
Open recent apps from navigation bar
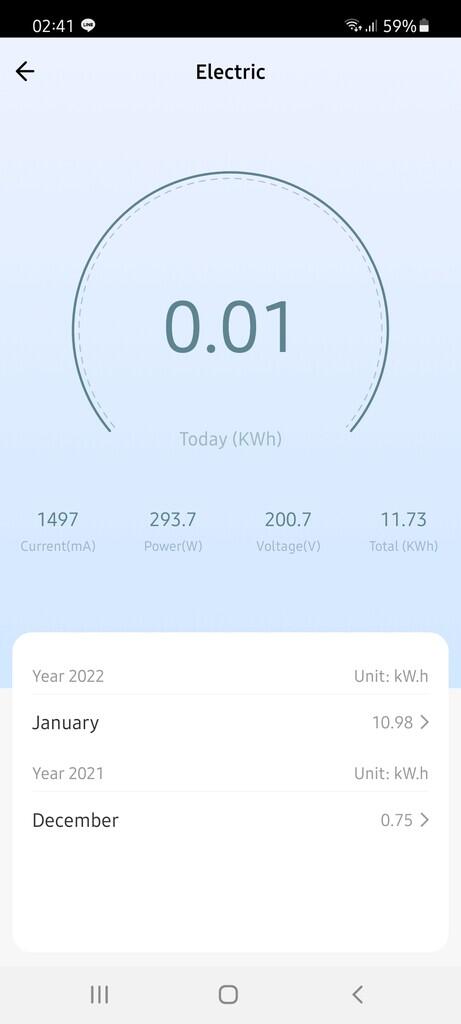click(x=99, y=995)
